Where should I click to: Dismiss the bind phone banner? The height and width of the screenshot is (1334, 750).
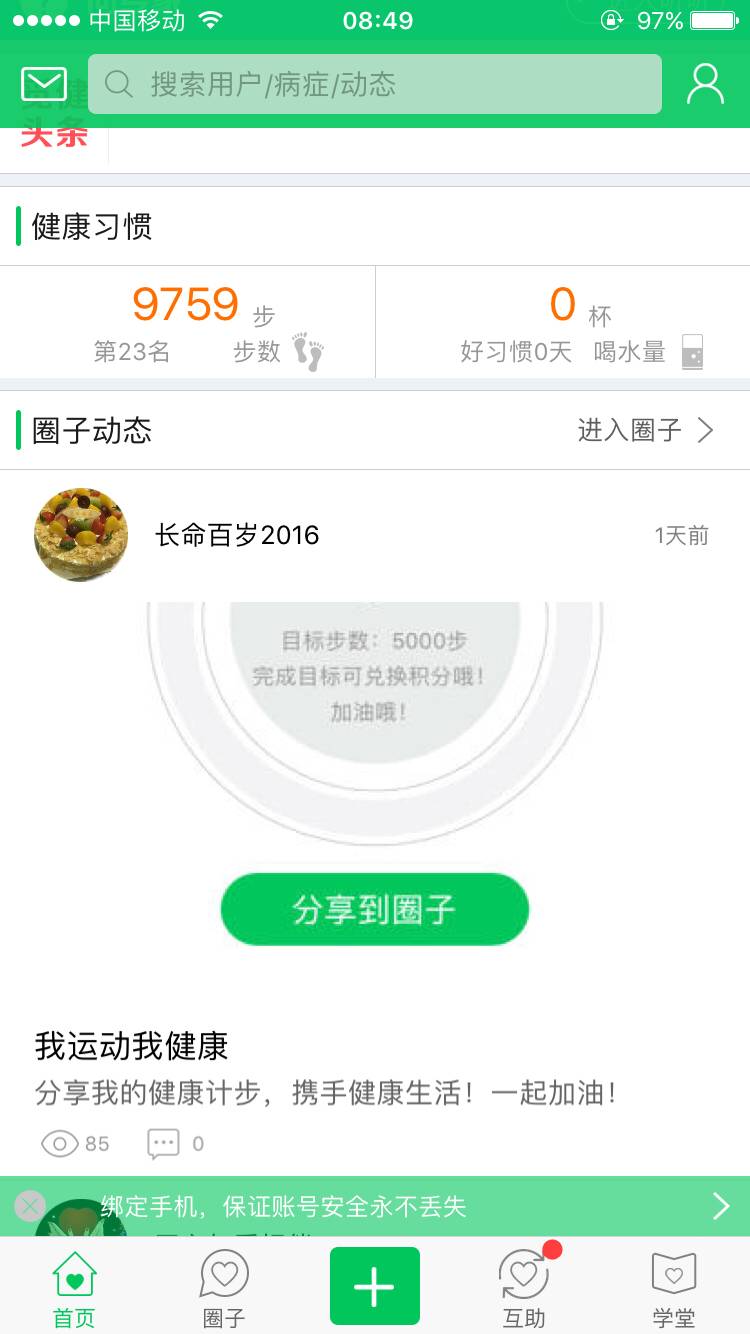click(31, 1206)
